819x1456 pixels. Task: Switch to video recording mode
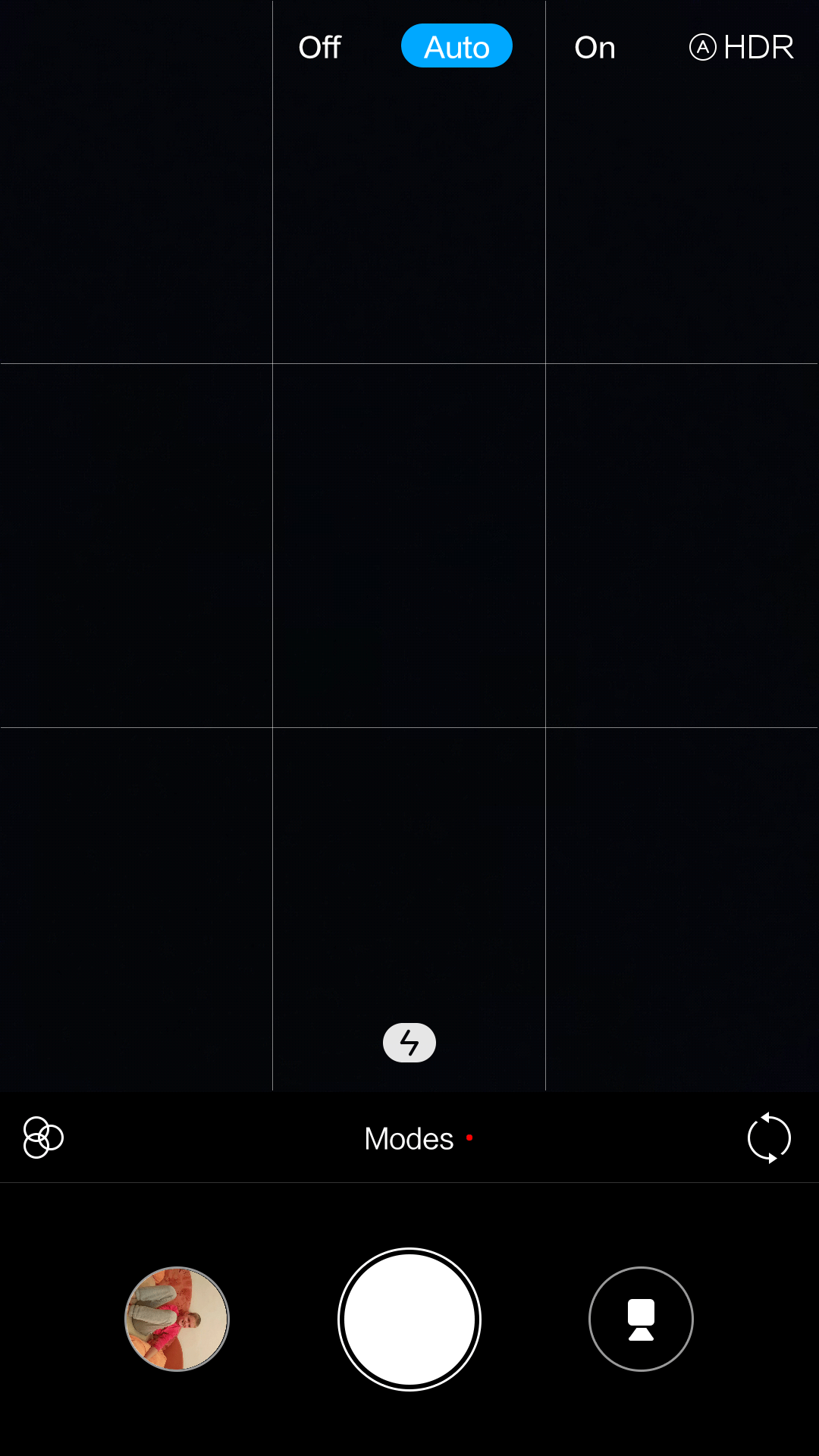(x=641, y=1319)
